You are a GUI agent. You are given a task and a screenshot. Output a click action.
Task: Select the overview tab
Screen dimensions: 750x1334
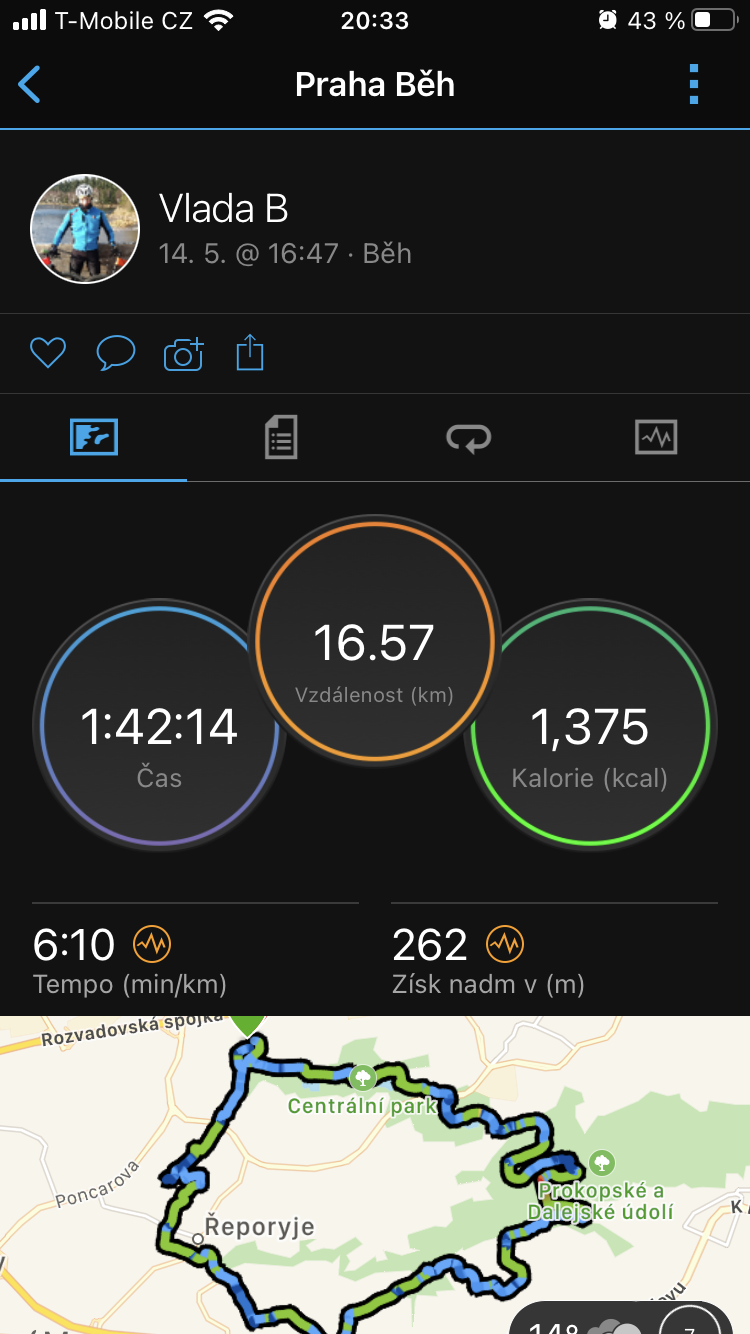pyautogui.click(x=94, y=438)
